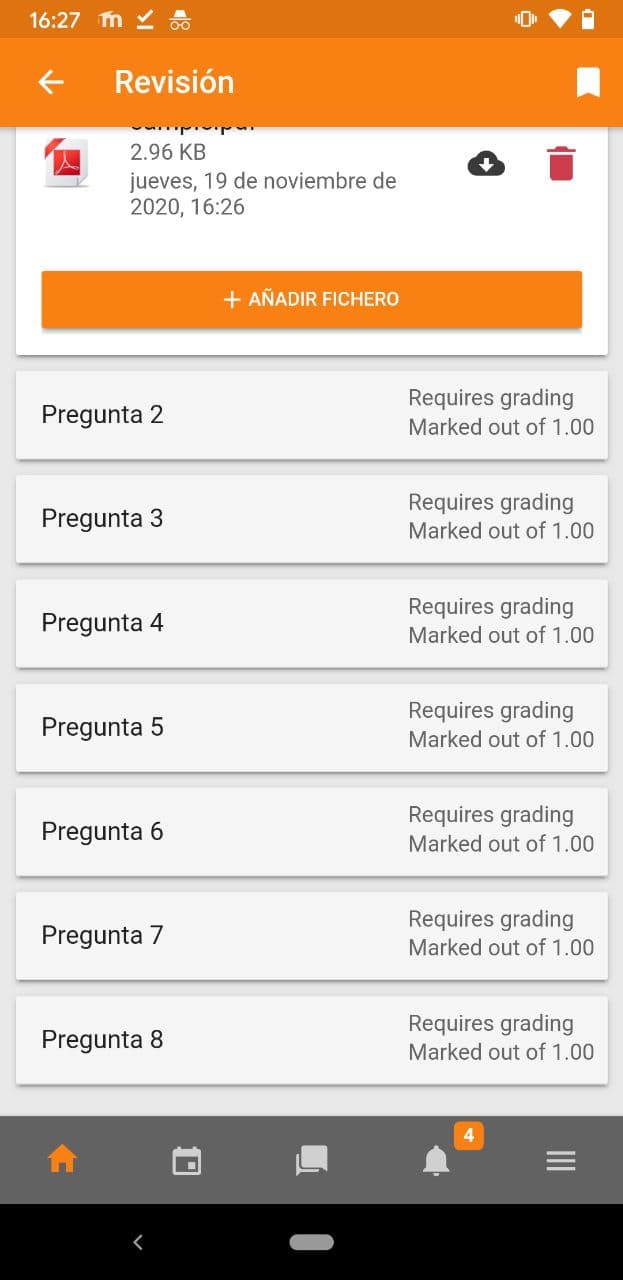Switch to the home tab
The width and height of the screenshot is (623, 1280).
[x=62, y=1160]
